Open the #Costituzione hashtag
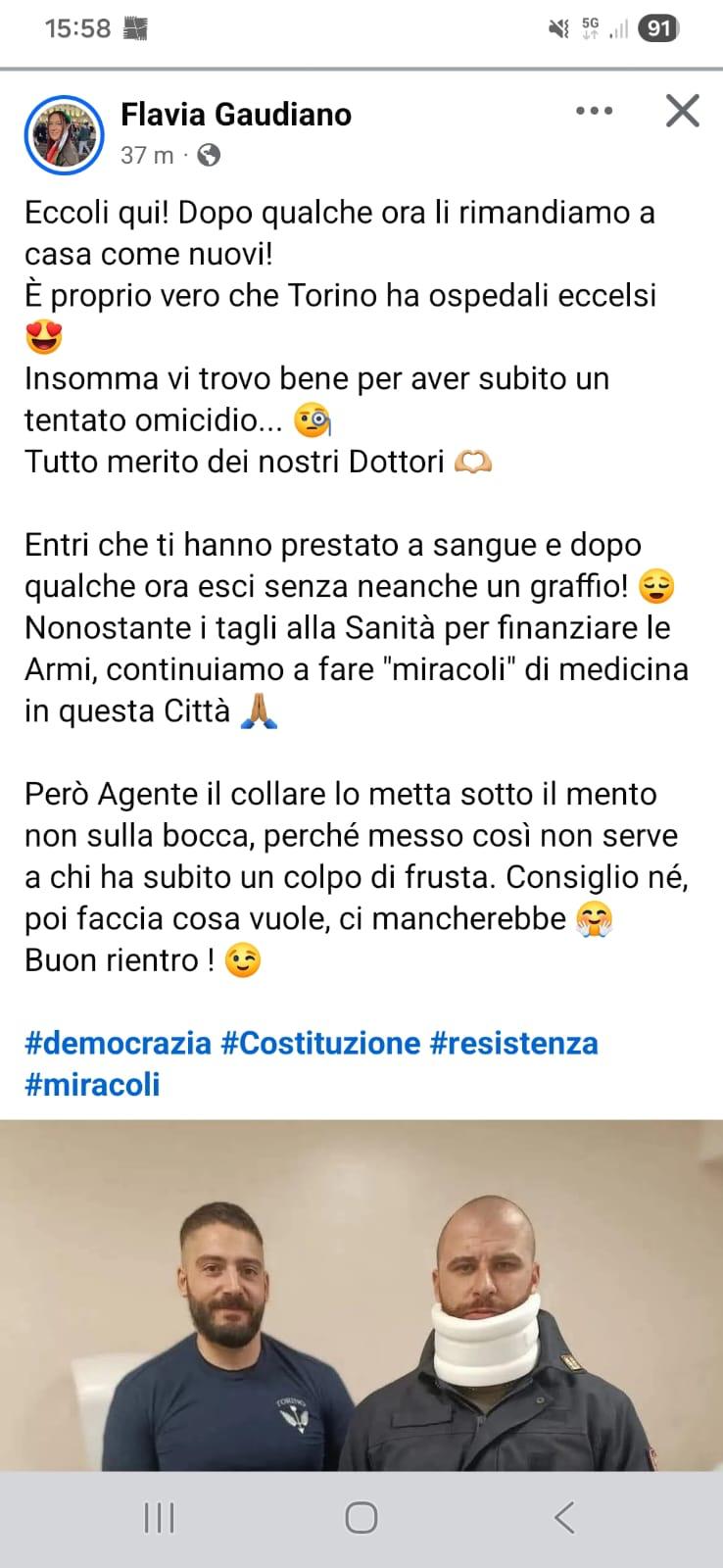 tap(320, 1043)
